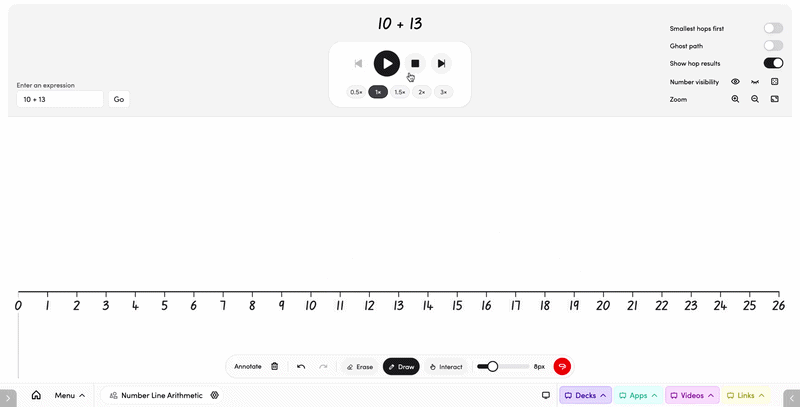Screen dimensions: 800x407
Task: Disable Show hop results
Action: click(x=773, y=63)
